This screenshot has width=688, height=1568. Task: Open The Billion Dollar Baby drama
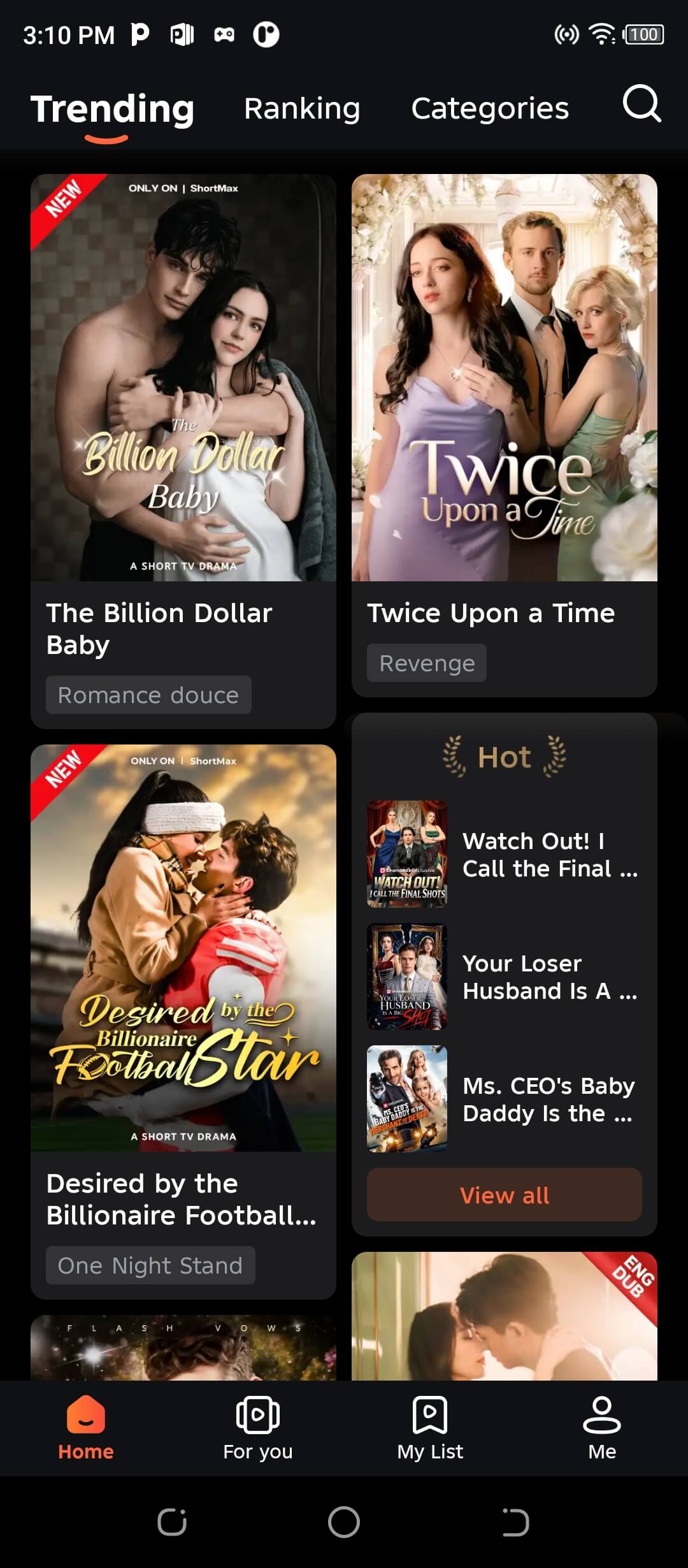pyautogui.click(x=183, y=377)
